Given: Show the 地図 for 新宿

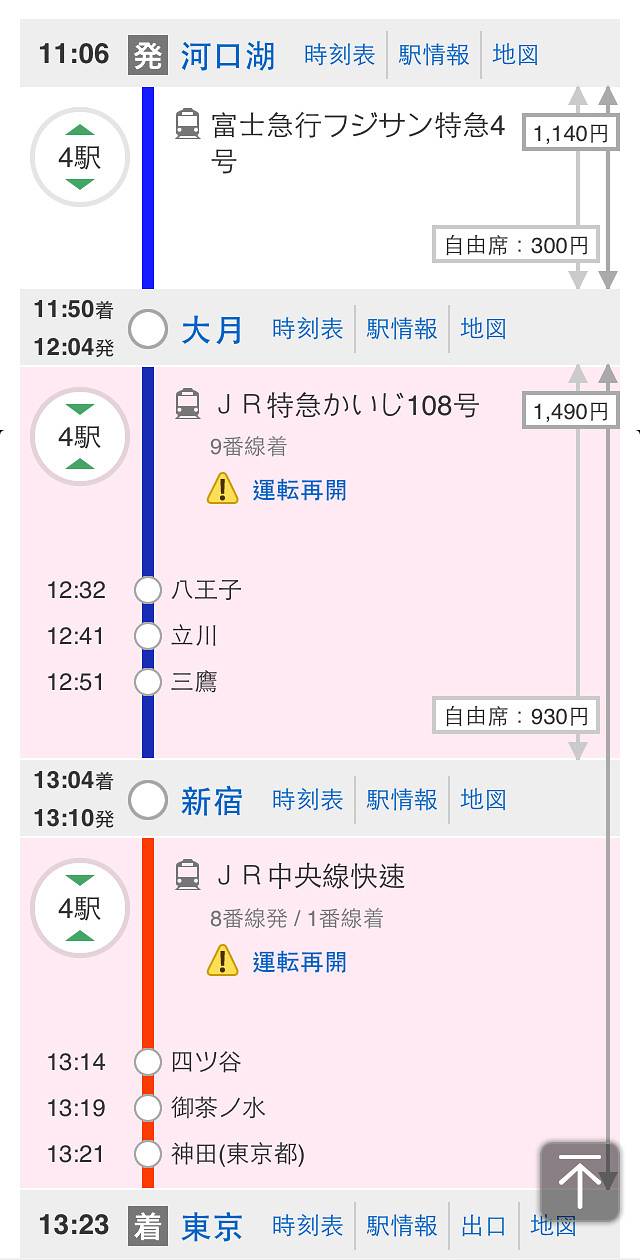Looking at the screenshot, I should [x=484, y=800].
